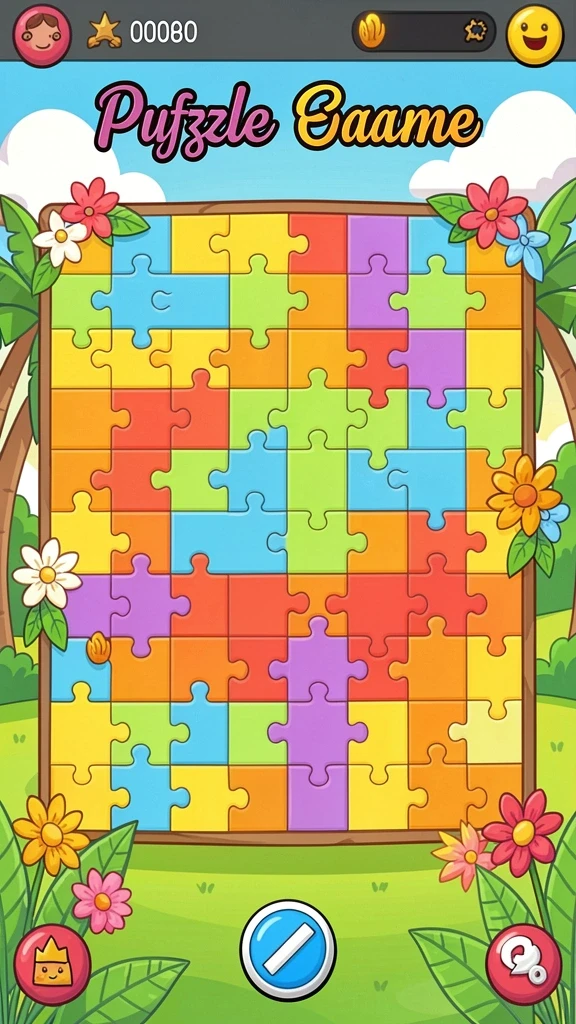Tap the blue round center button

[x=288, y=950]
